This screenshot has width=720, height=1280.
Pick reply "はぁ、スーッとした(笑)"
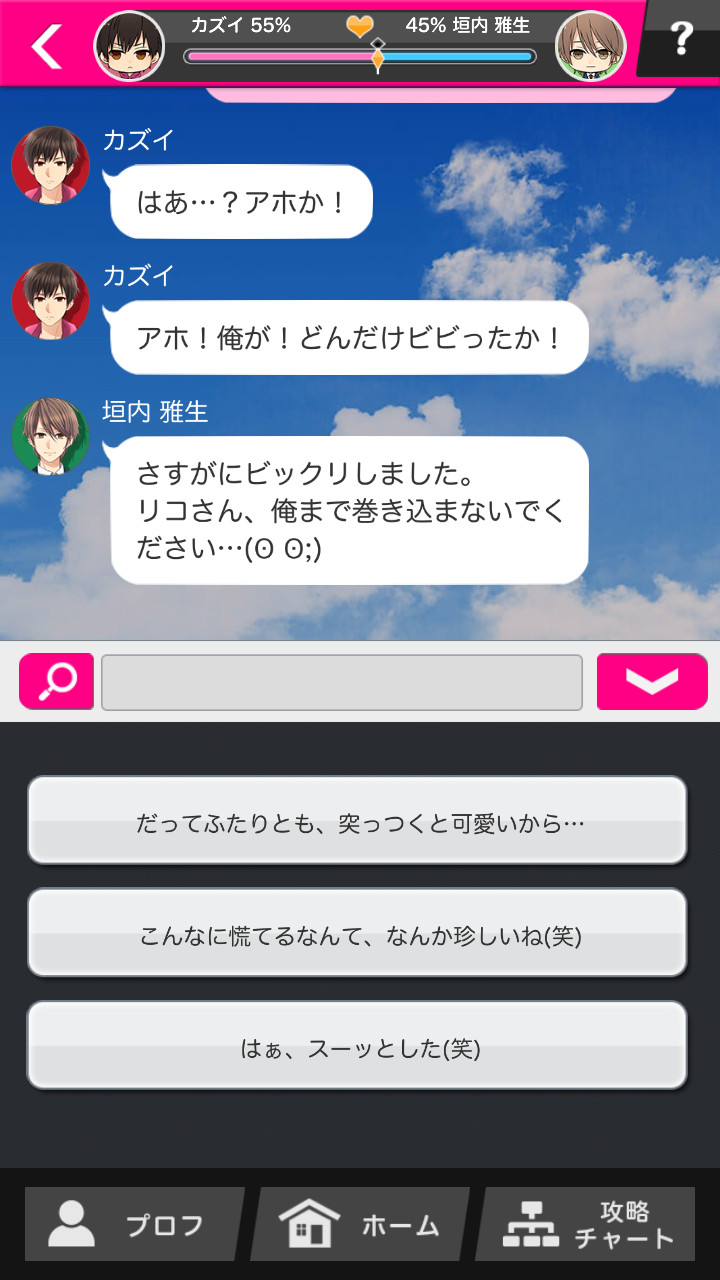pos(357,1045)
